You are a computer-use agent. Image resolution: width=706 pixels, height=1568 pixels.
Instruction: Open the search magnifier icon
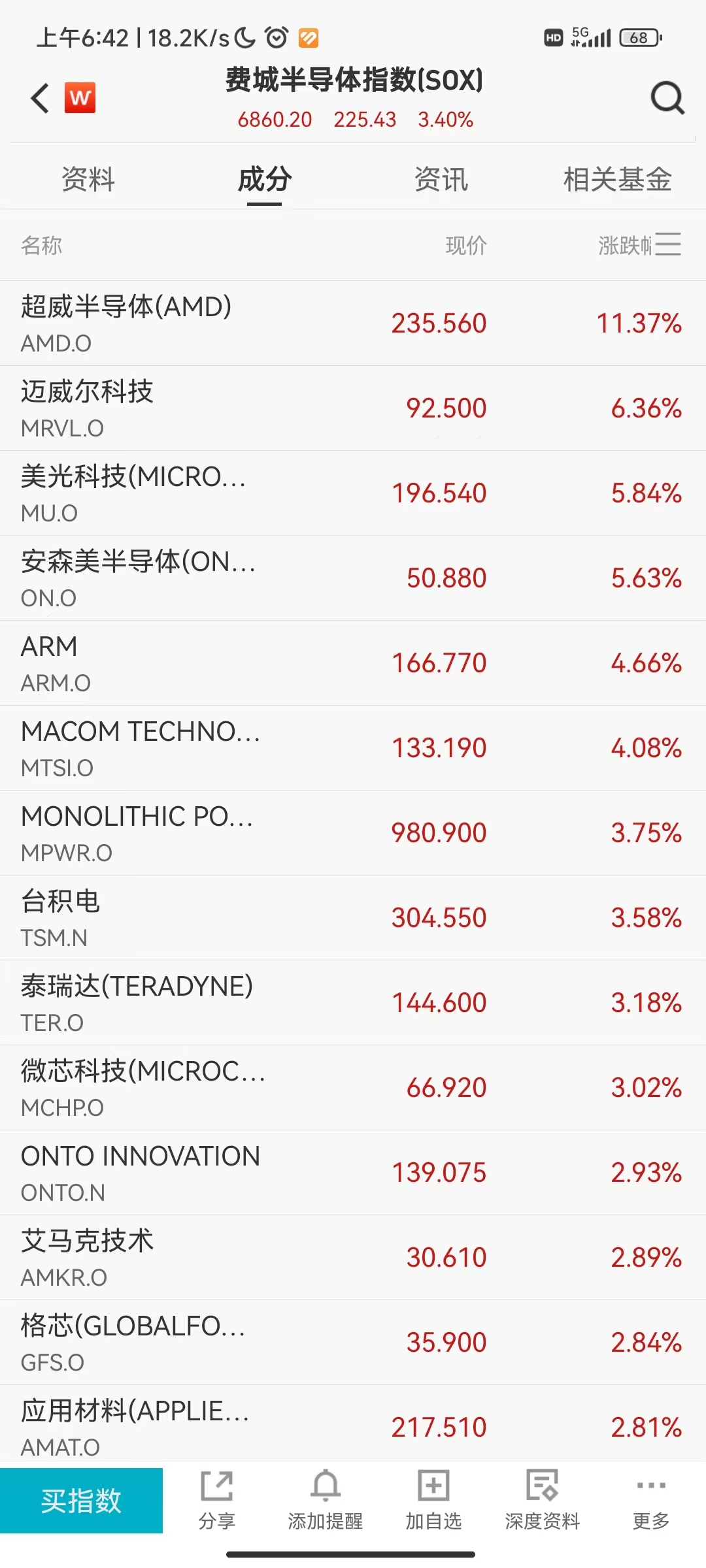[667, 99]
